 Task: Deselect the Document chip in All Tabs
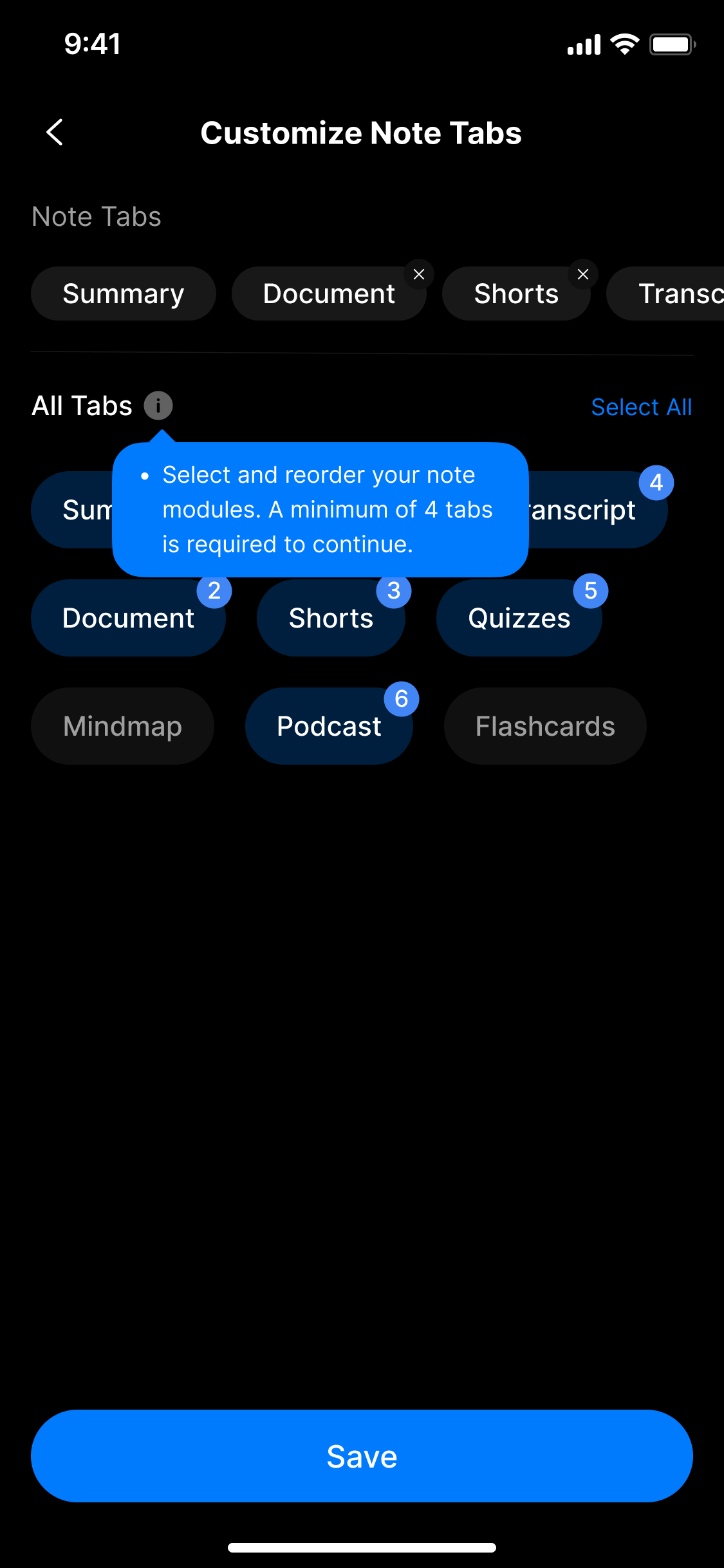click(x=128, y=618)
